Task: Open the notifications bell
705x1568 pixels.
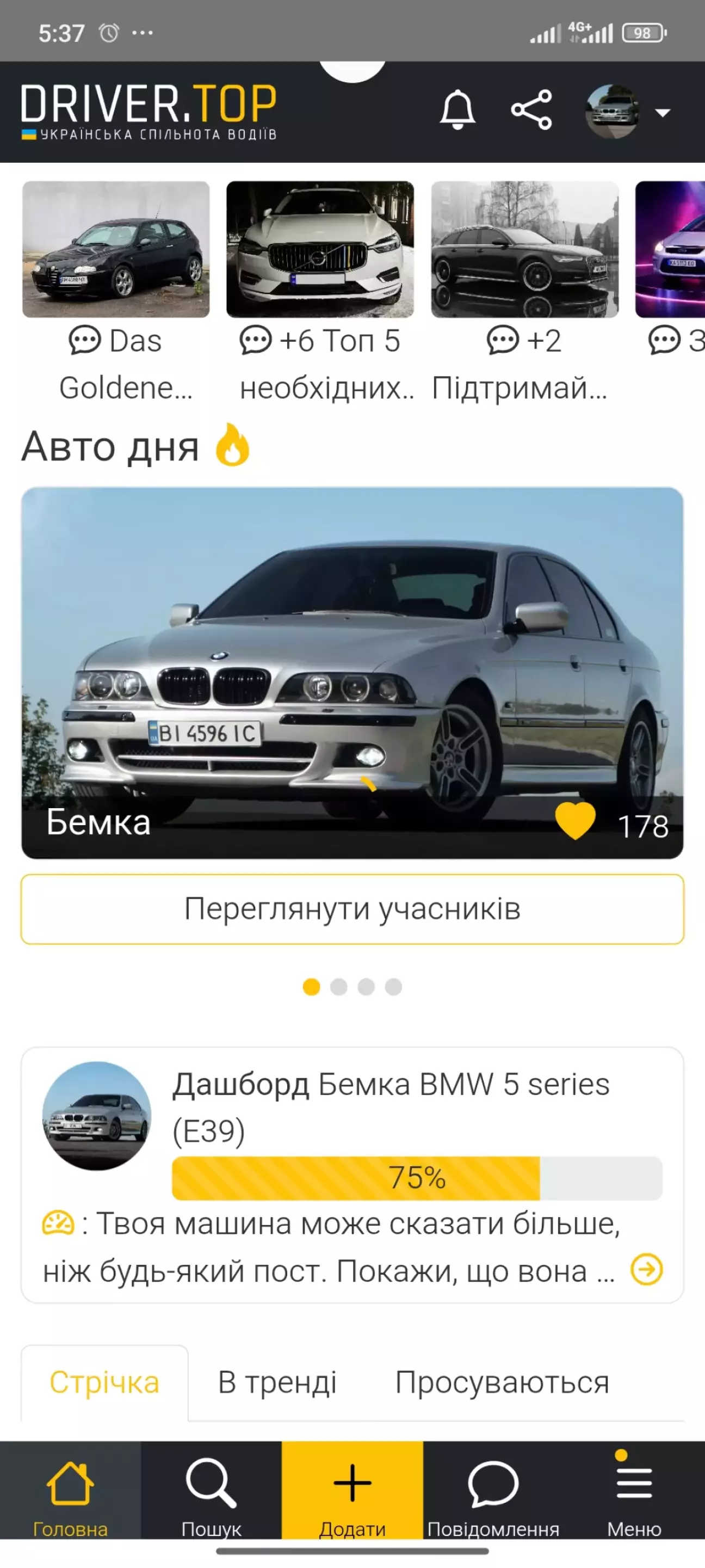Action: (457, 110)
